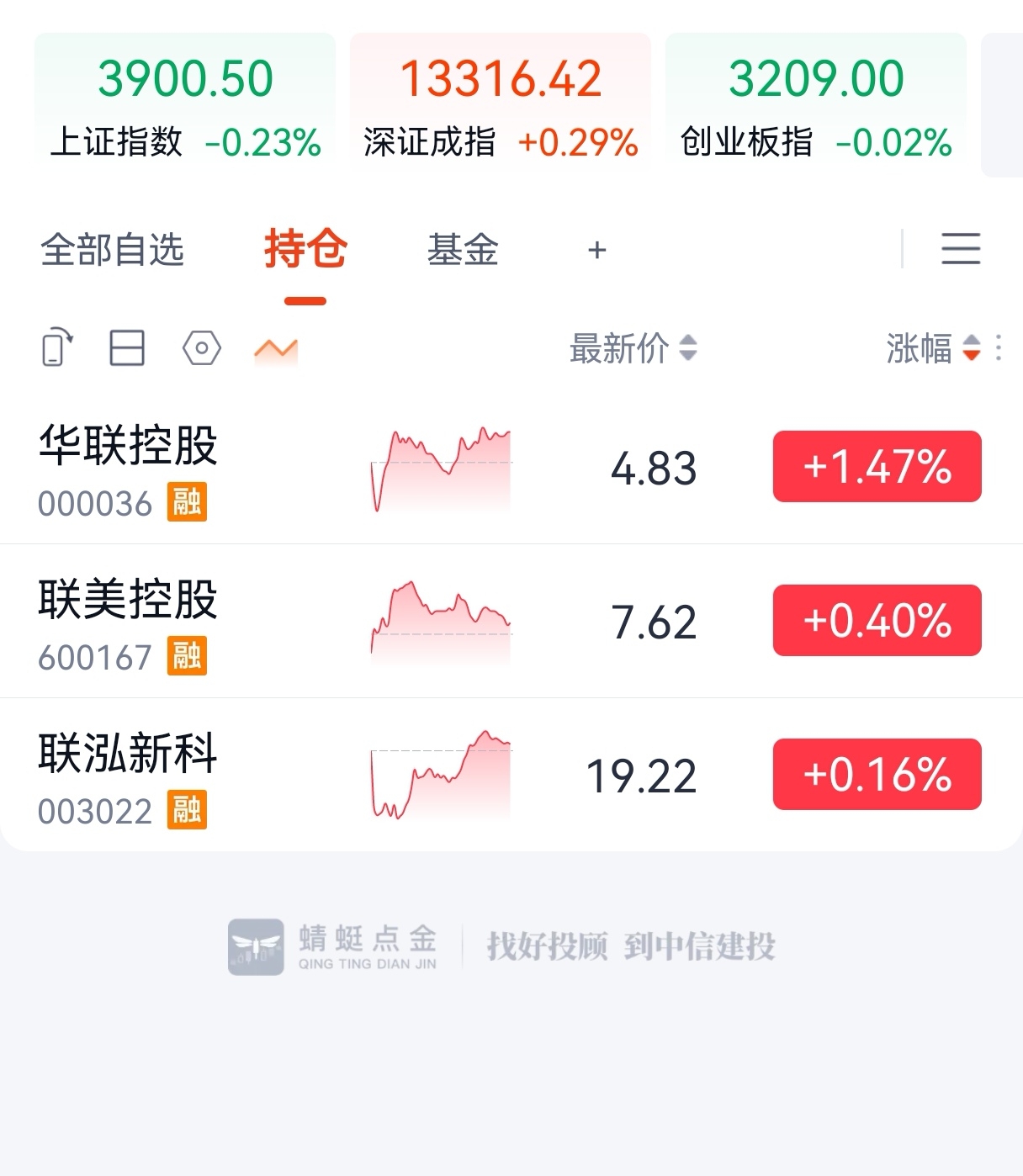
Task: Switch to the 全部自选 tab
Action: click(x=113, y=250)
